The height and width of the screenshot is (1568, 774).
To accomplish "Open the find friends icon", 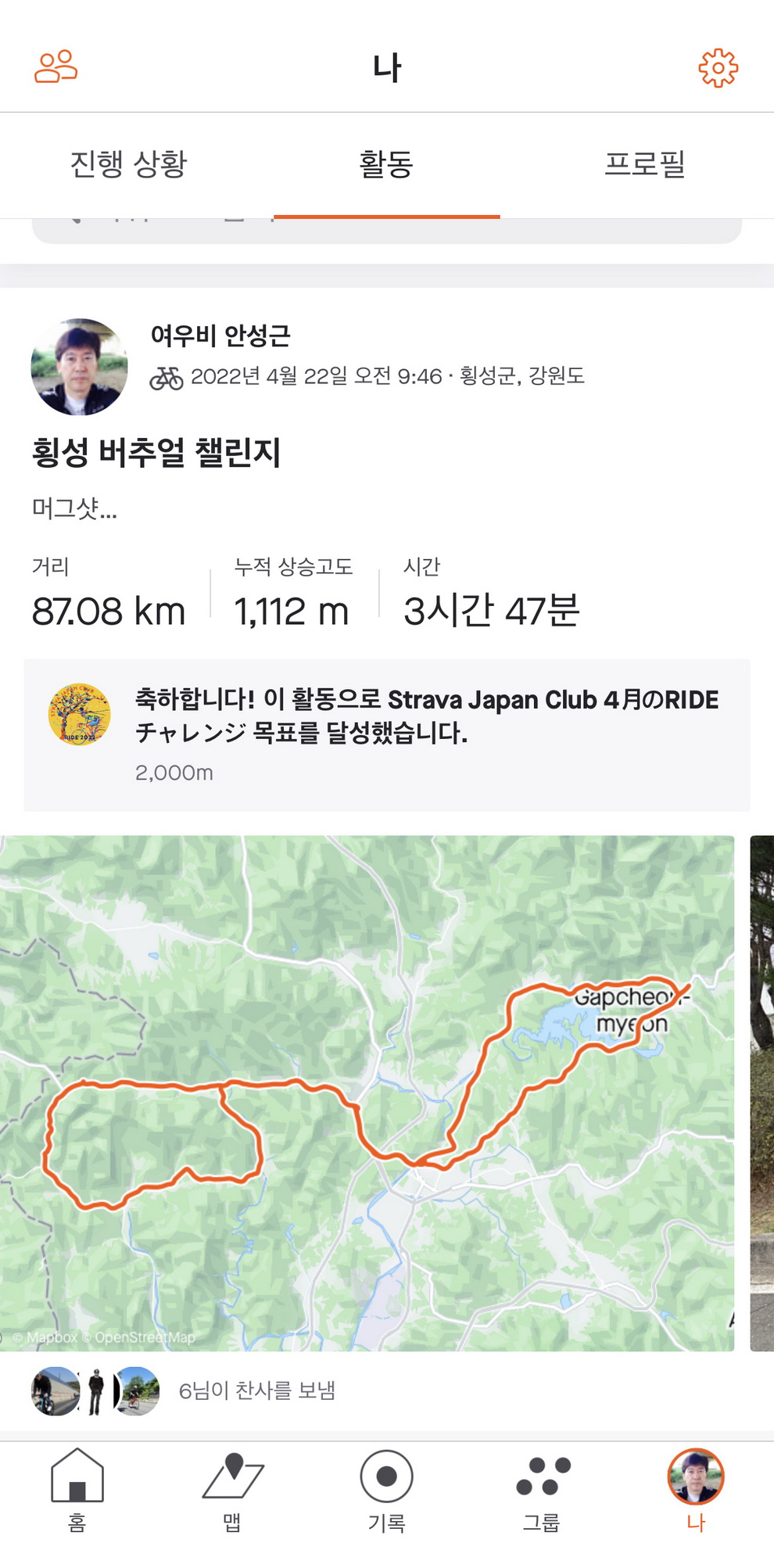I will 56,67.
